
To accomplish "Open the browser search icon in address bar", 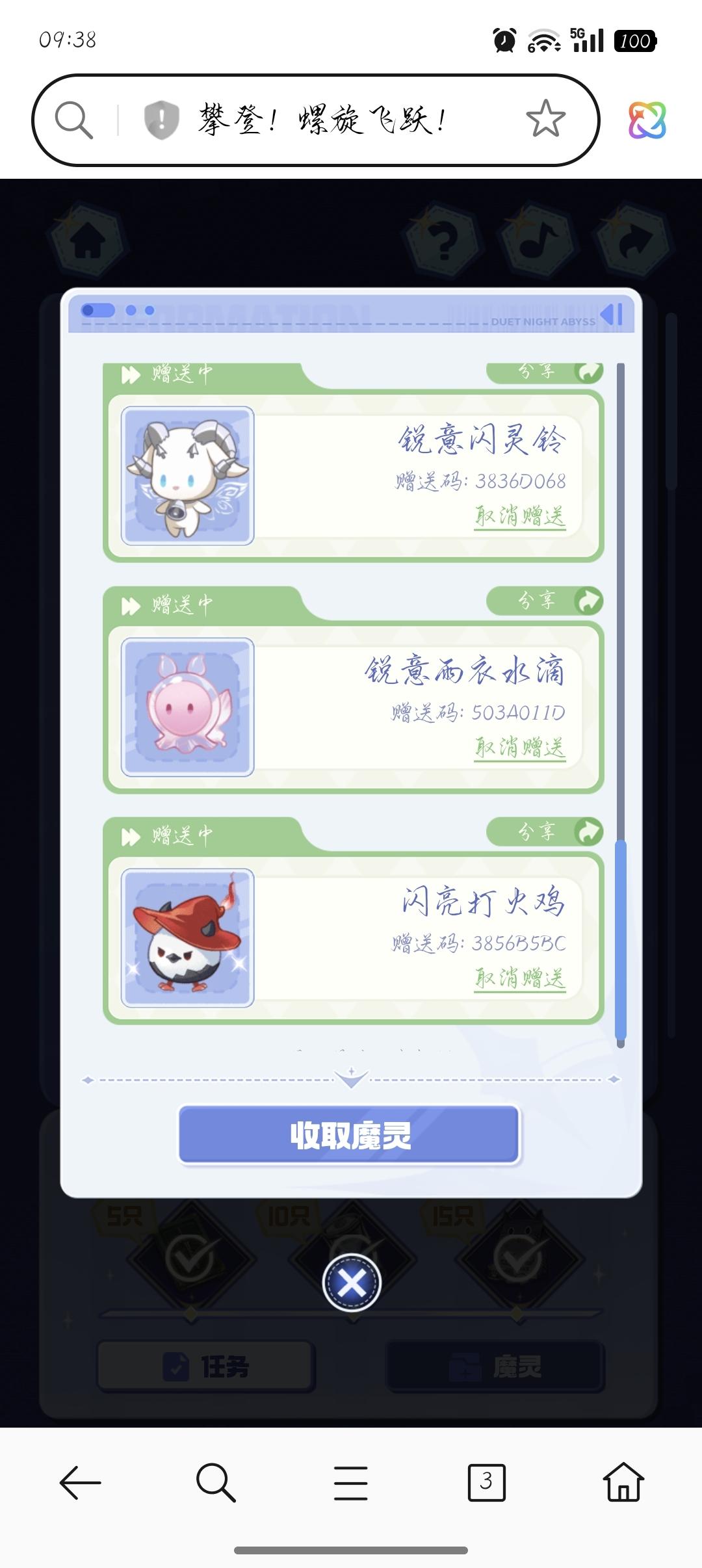I will click(73, 120).
